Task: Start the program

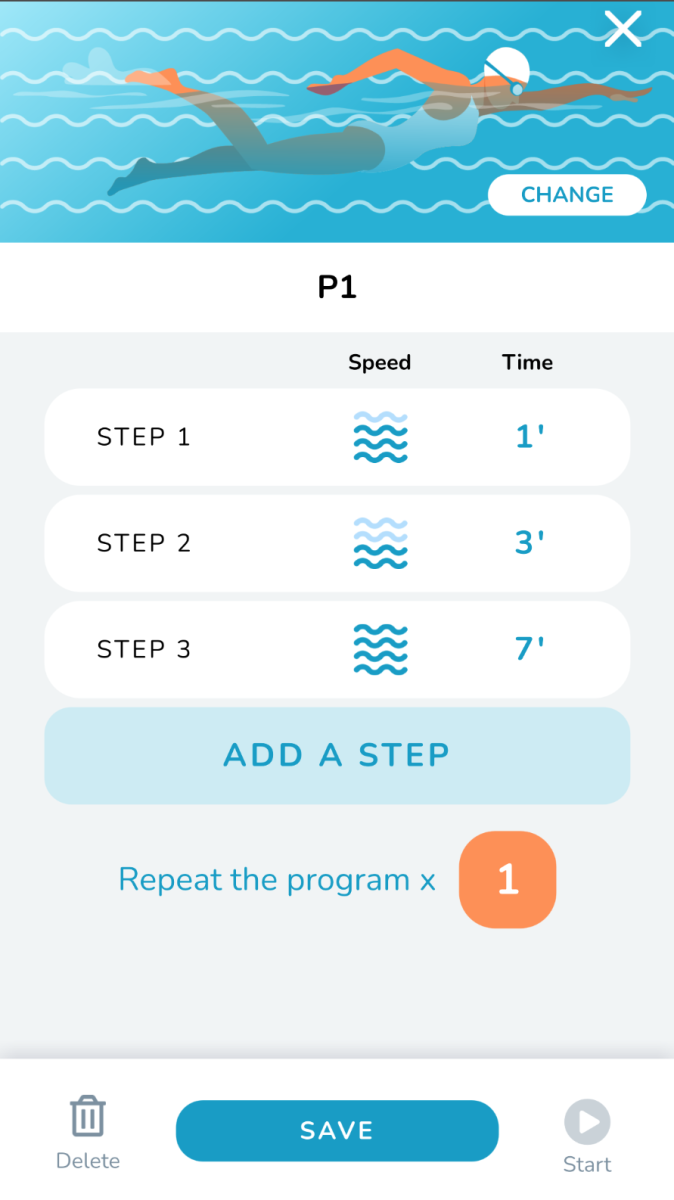Action: (x=587, y=1135)
